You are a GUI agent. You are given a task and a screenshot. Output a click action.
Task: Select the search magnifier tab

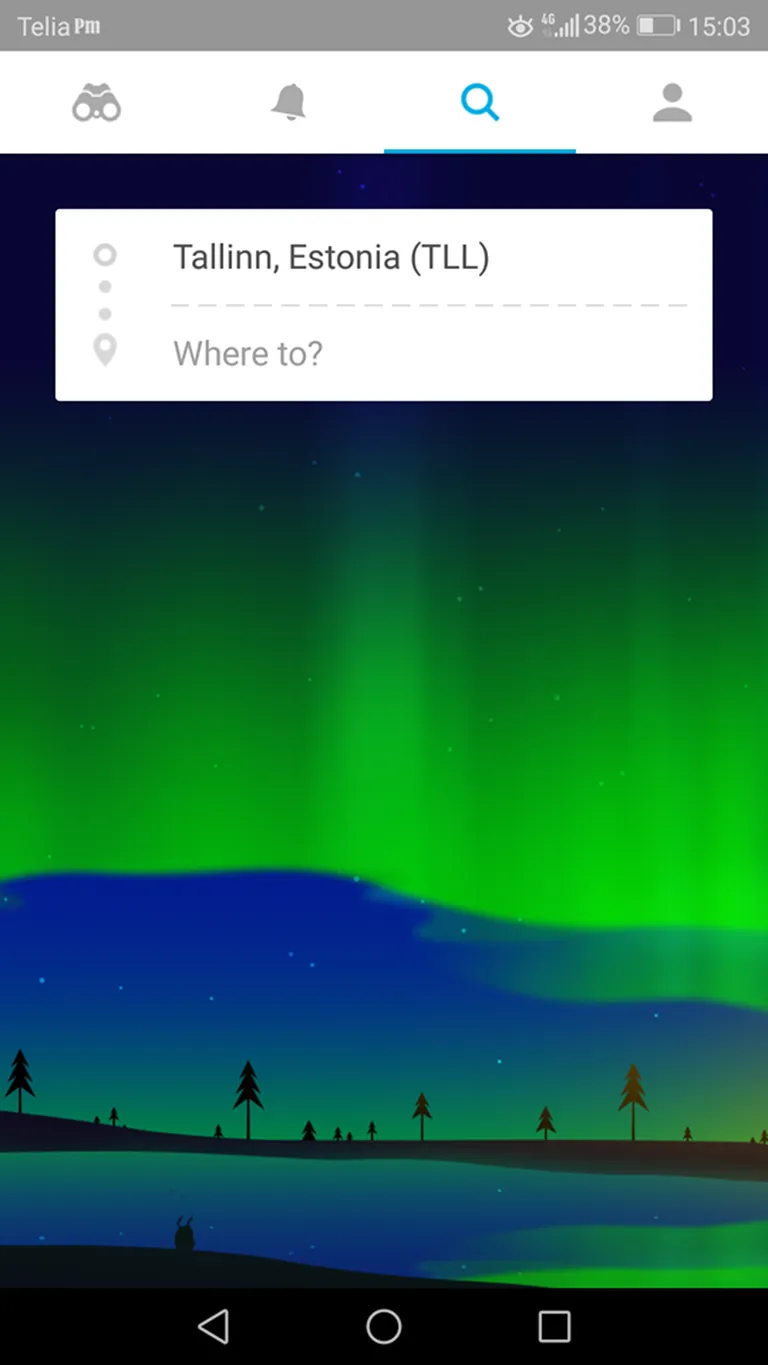point(480,102)
